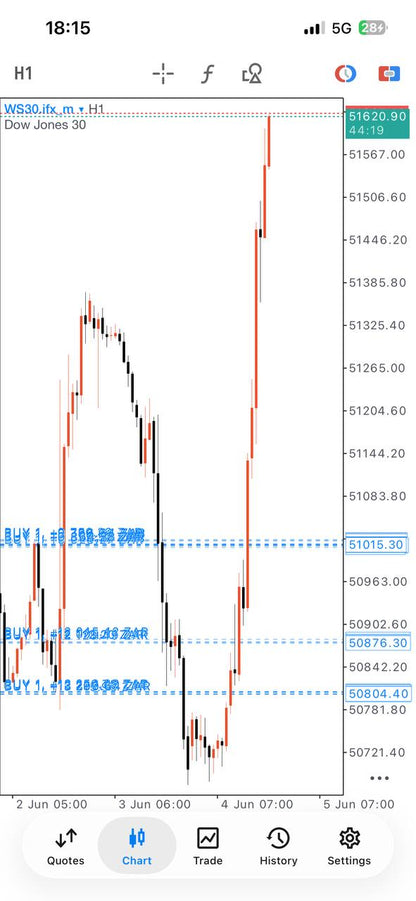Screen dimensions: 416x901
Task: Tap the red and blue circular icon
Action: [346, 74]
